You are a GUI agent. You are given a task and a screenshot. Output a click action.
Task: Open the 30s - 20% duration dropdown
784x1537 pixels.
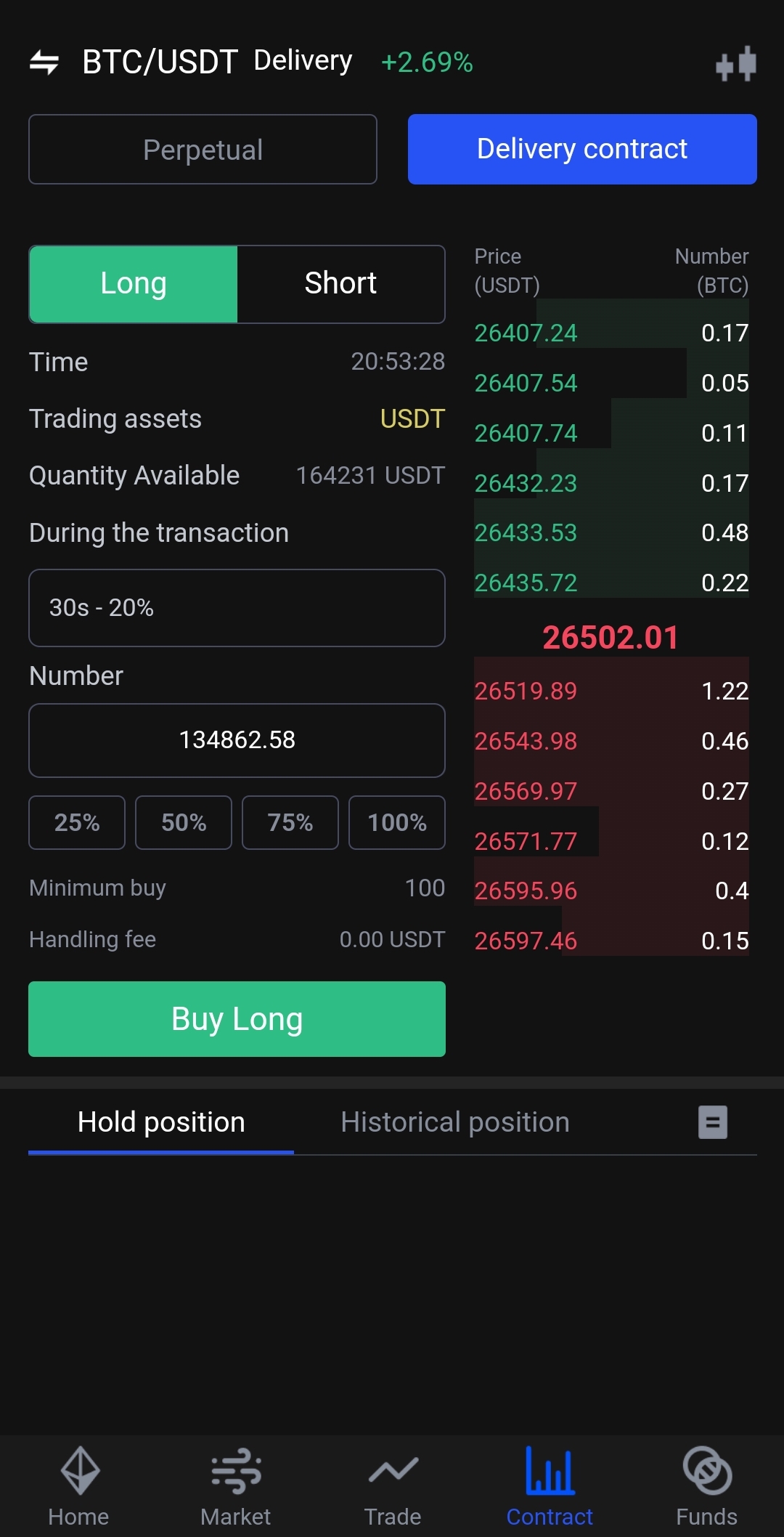(237, 608)
